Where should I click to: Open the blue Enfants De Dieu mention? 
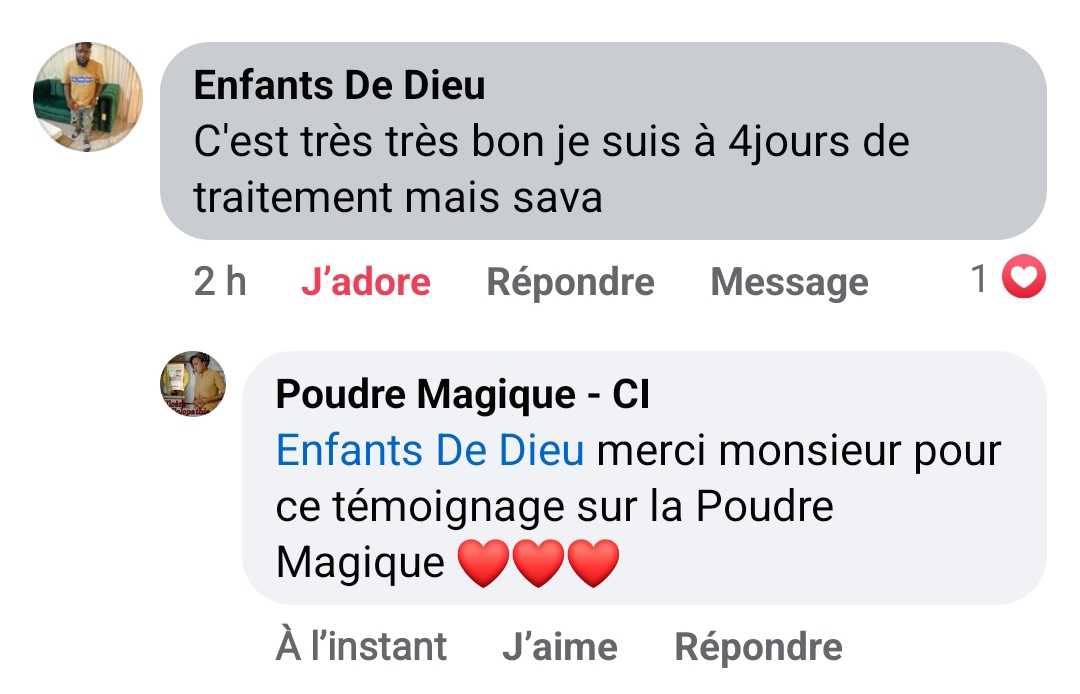(x=429, y=452)
